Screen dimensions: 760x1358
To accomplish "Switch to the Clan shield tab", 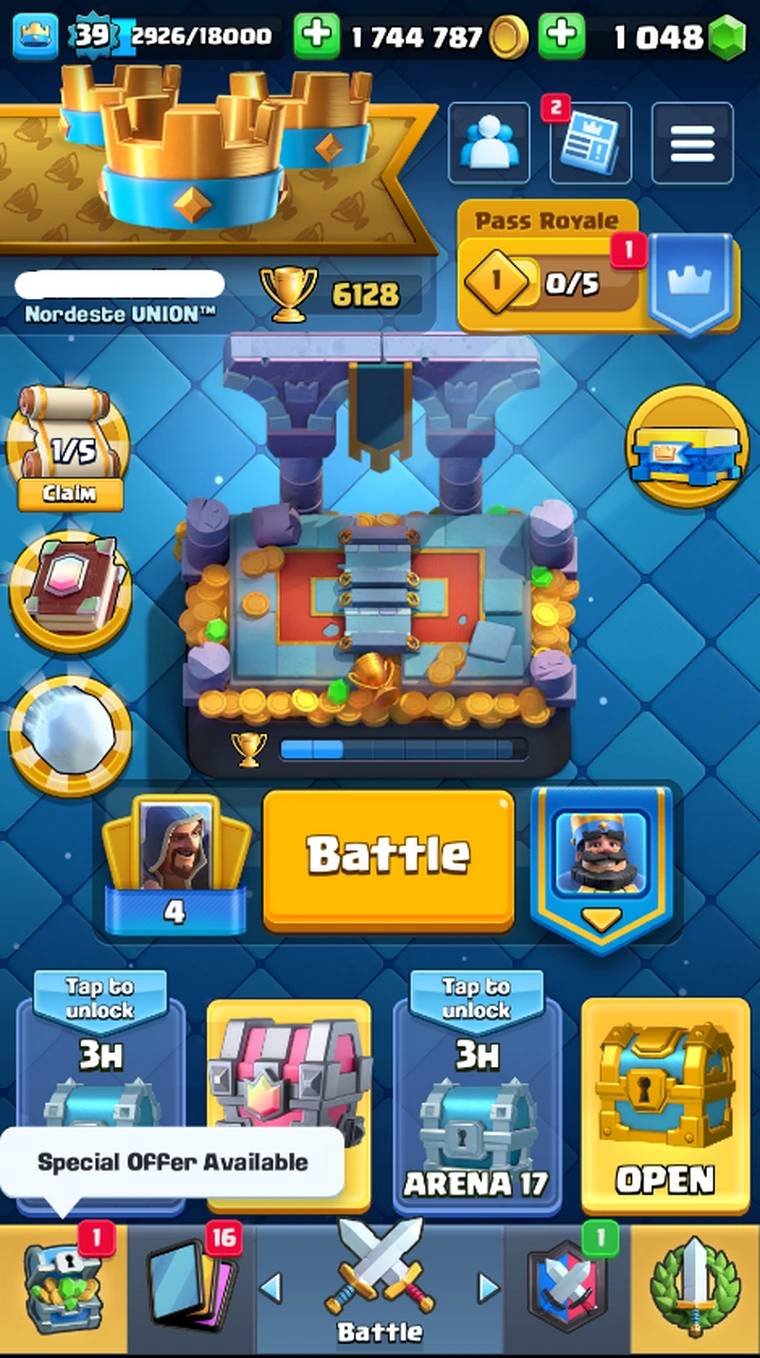I will [x=567, y=1291].
